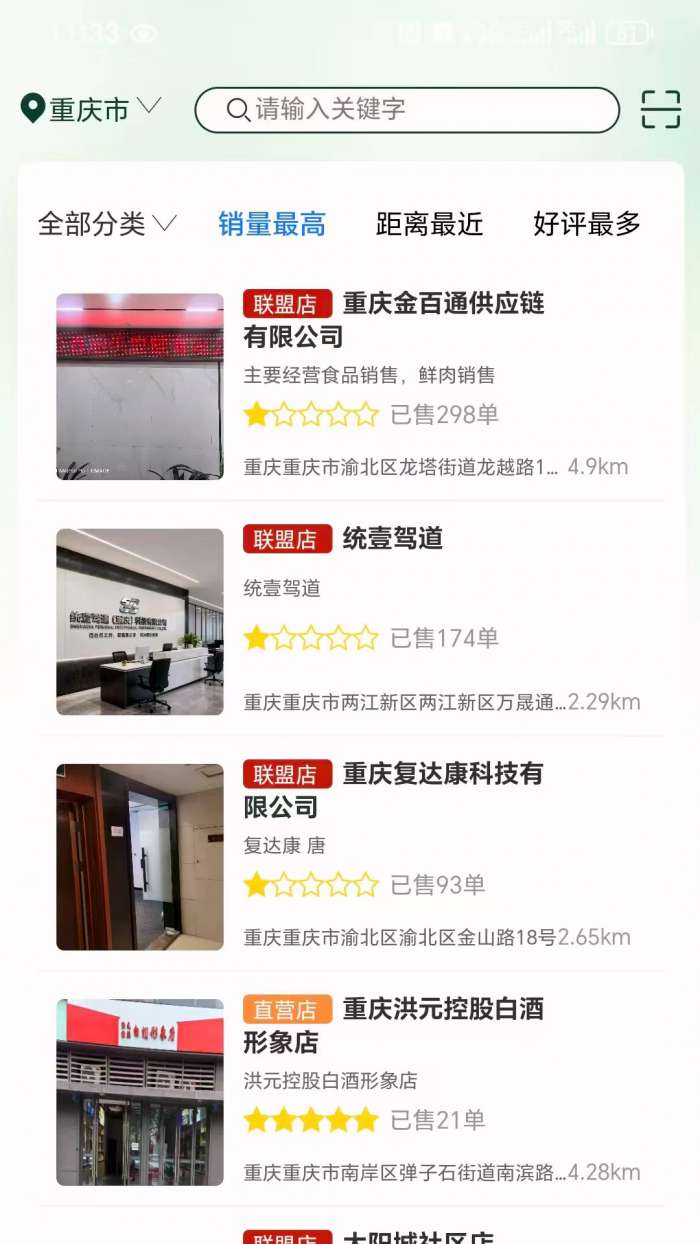Sort by 销量最高

point(272,224)
